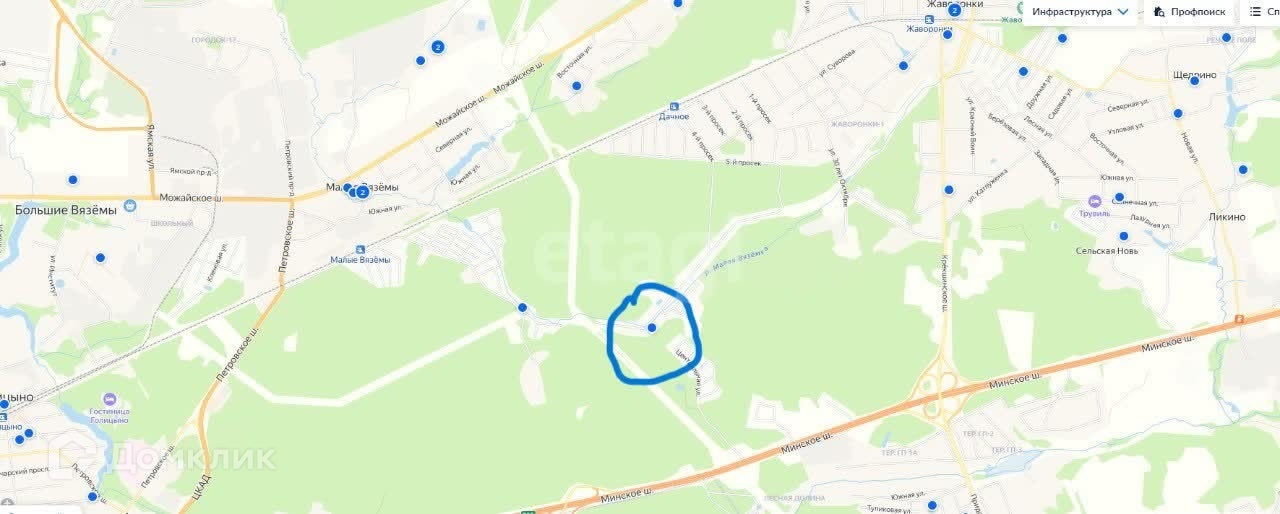The image size is (1280, 514).
Task: Open the cluster marker 2 near Городок-17
Action: tap(438, 47)
